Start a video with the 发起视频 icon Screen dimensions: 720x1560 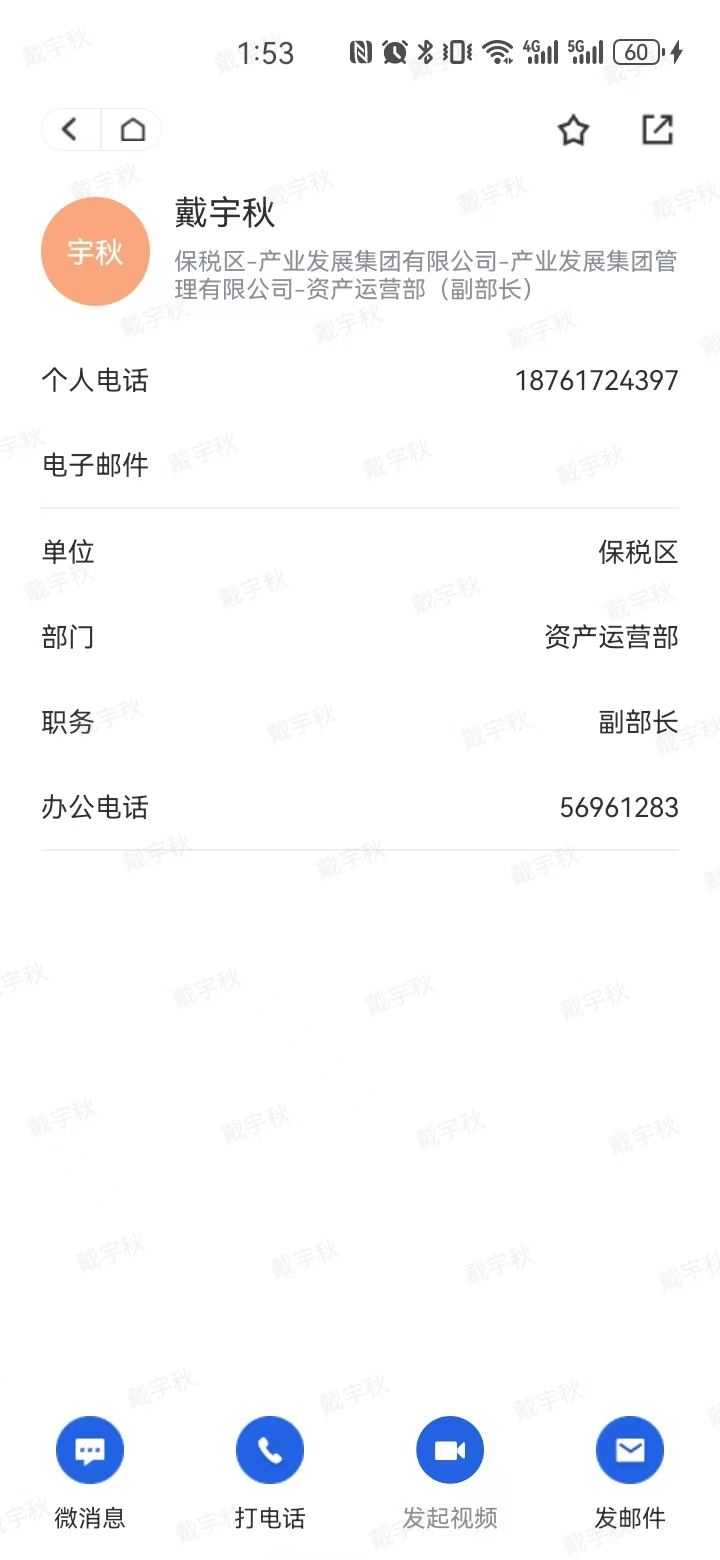[450, 1449]
